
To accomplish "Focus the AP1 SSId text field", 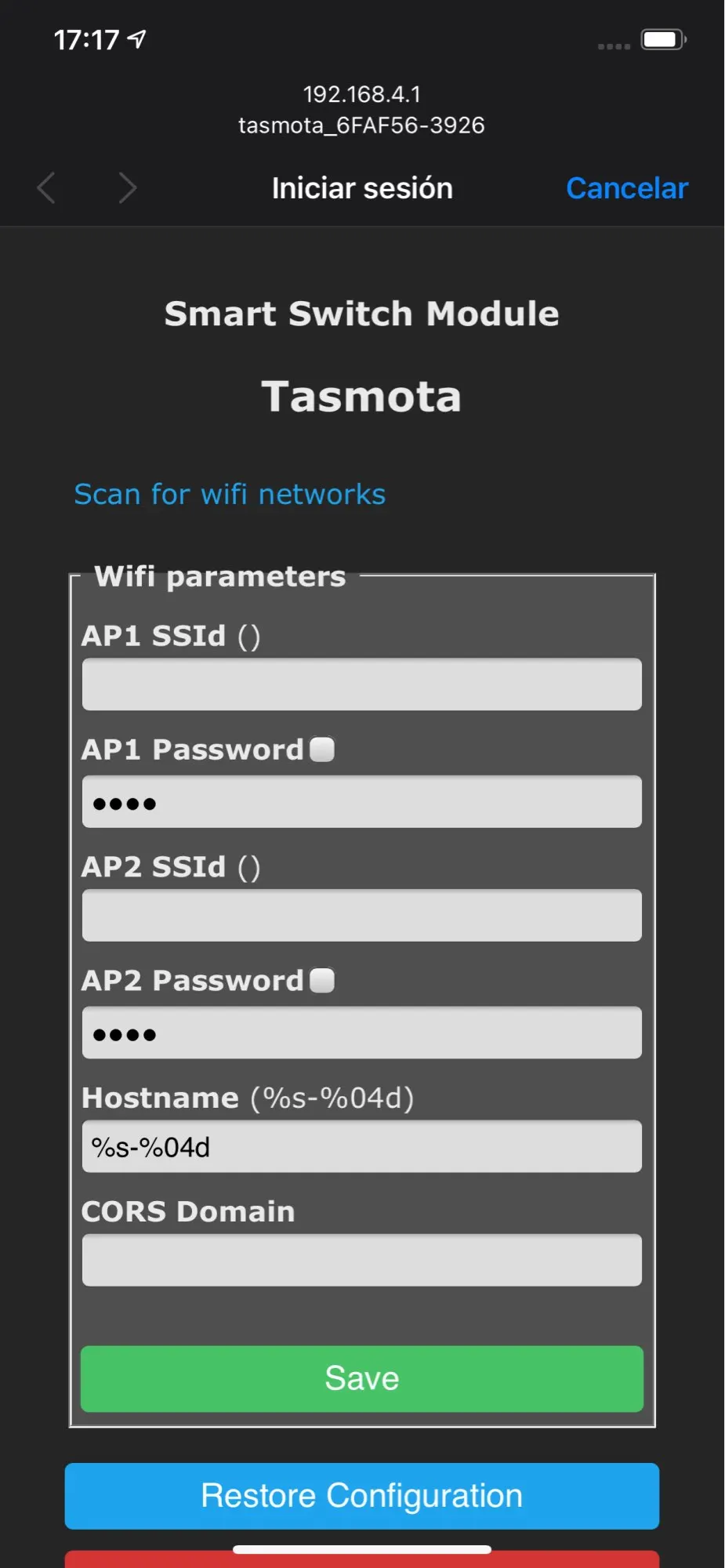I will [362, 684].
